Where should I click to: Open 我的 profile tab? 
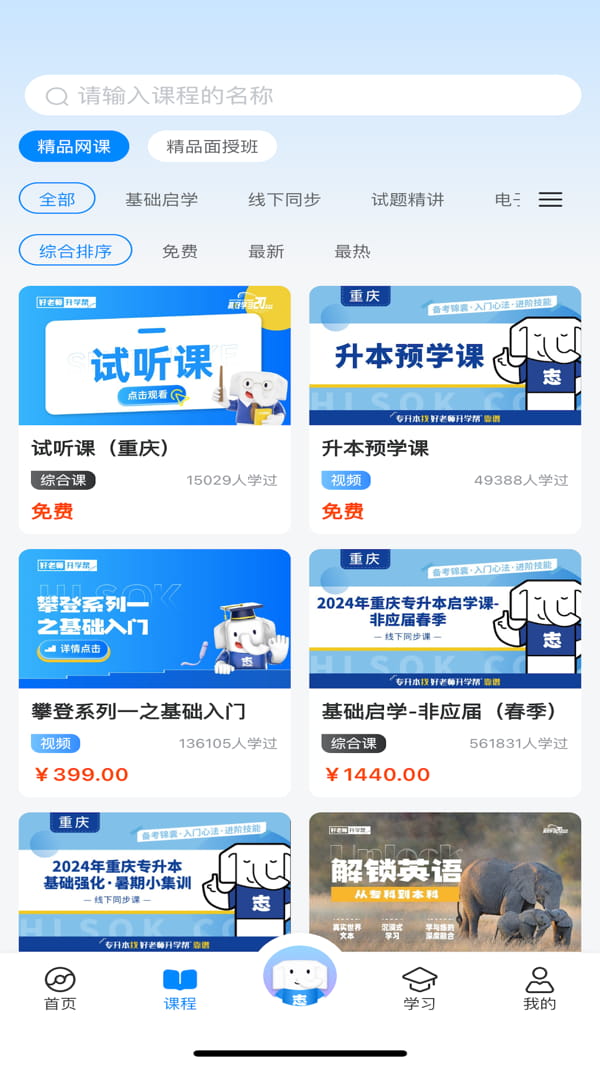tap(539, 988)
